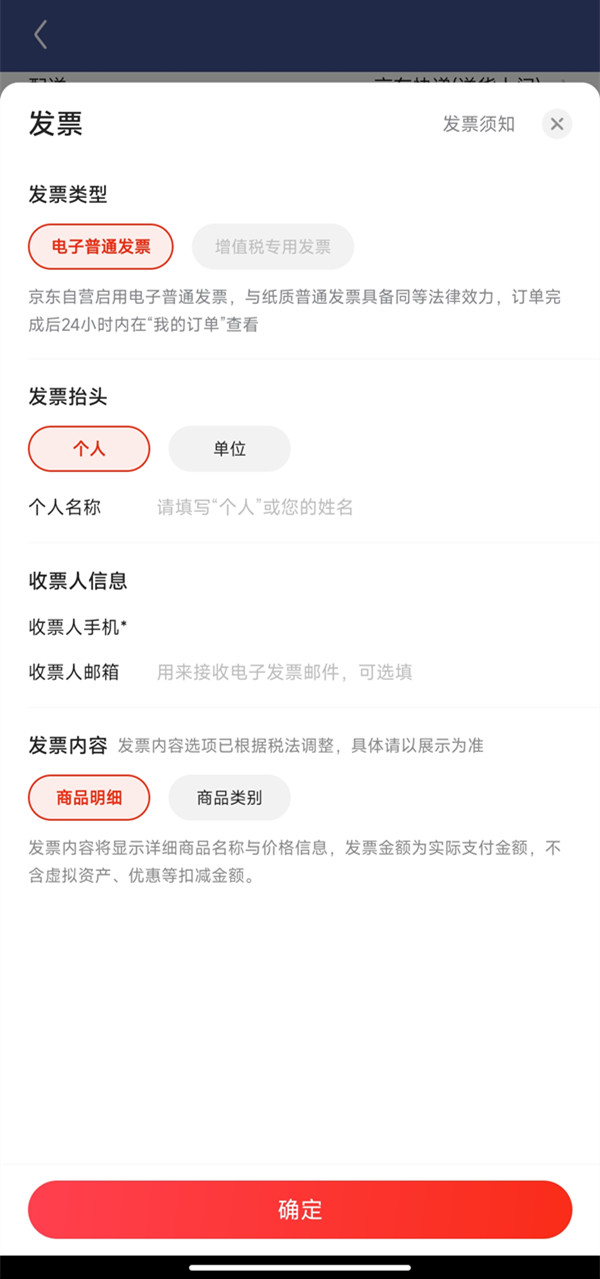Switch invoice title to 单位

229,449
